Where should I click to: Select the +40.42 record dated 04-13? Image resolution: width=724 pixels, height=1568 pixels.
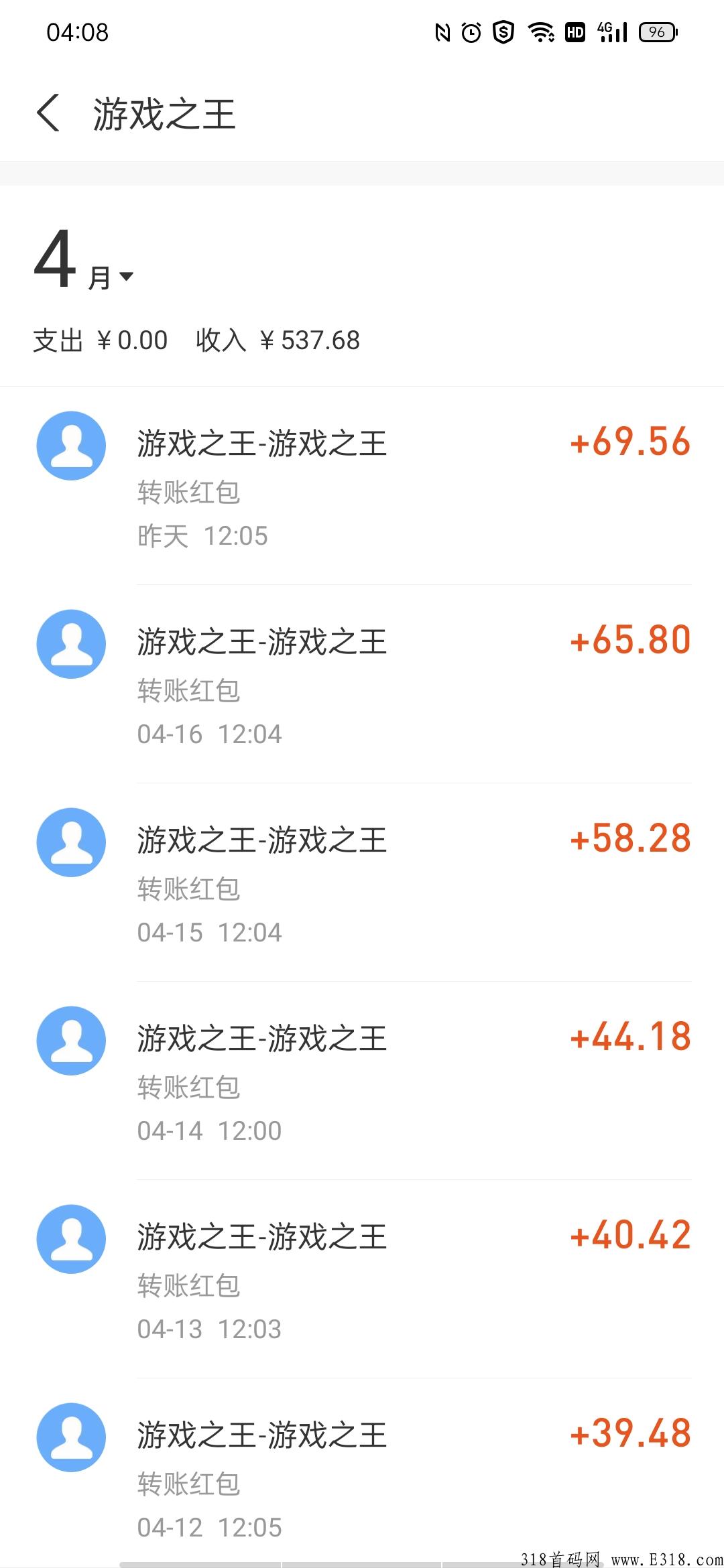tap(362, 1279)
